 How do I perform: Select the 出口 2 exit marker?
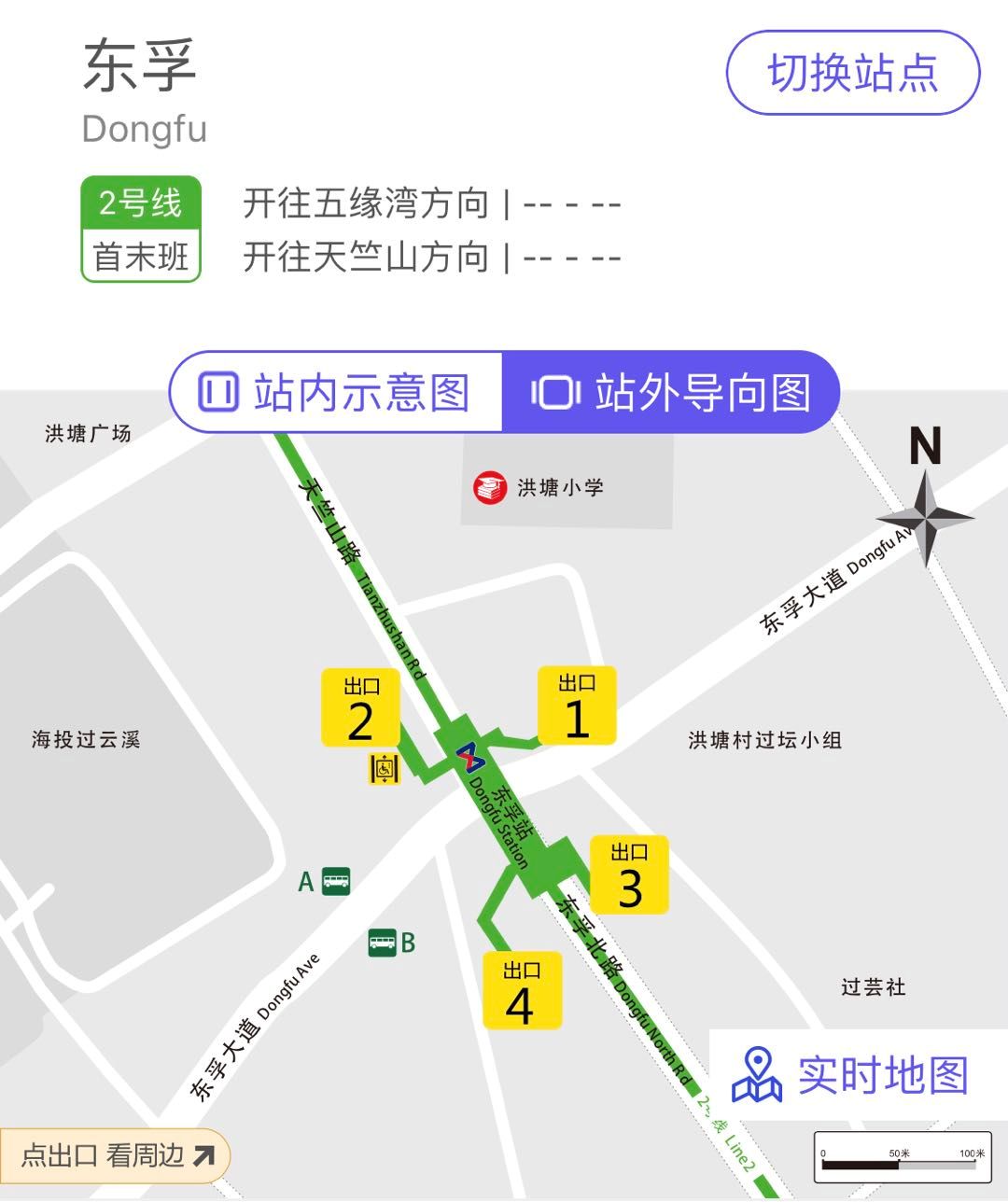click(x=360, y=708)
